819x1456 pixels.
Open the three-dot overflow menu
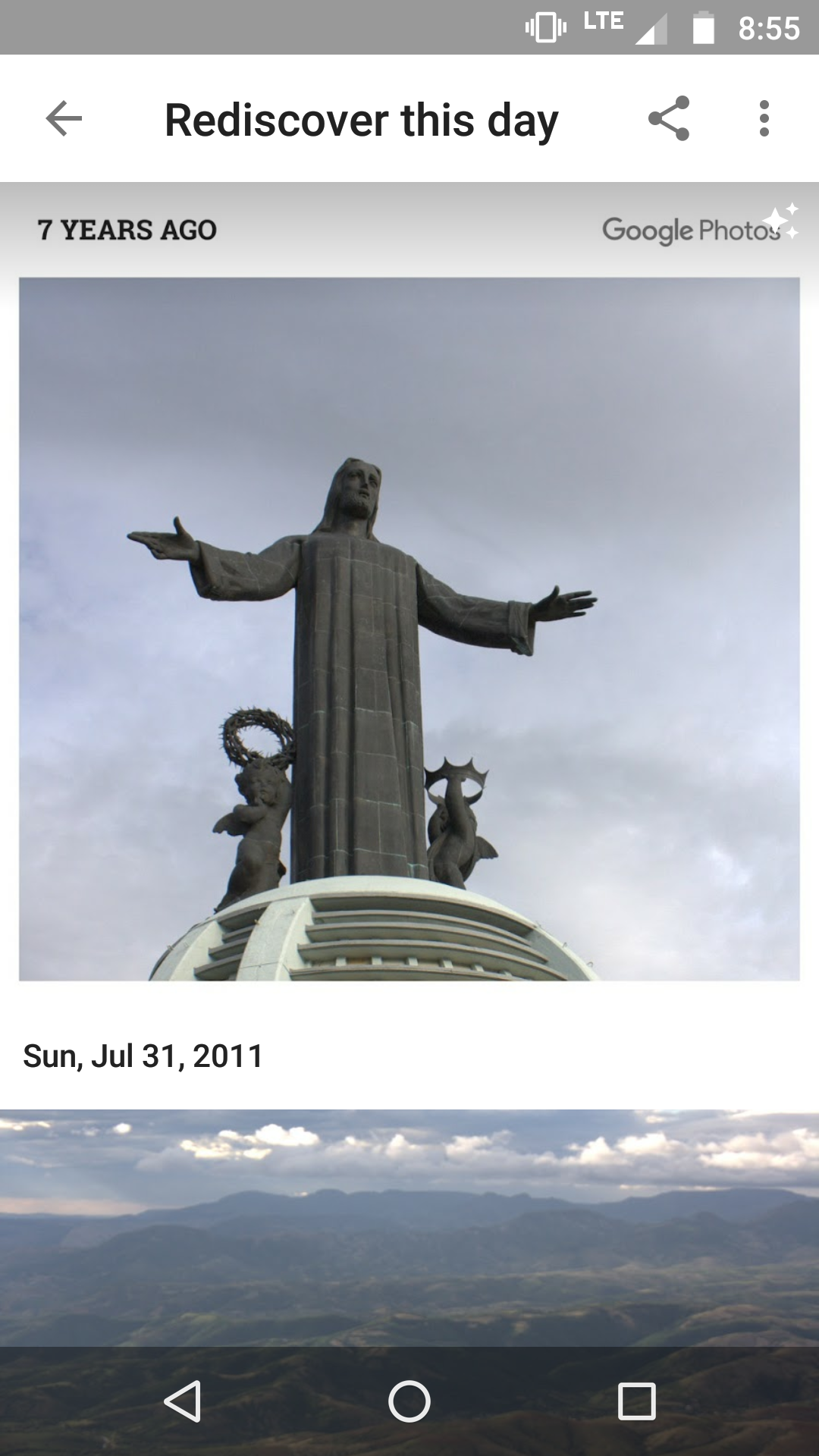coord(764,119)
